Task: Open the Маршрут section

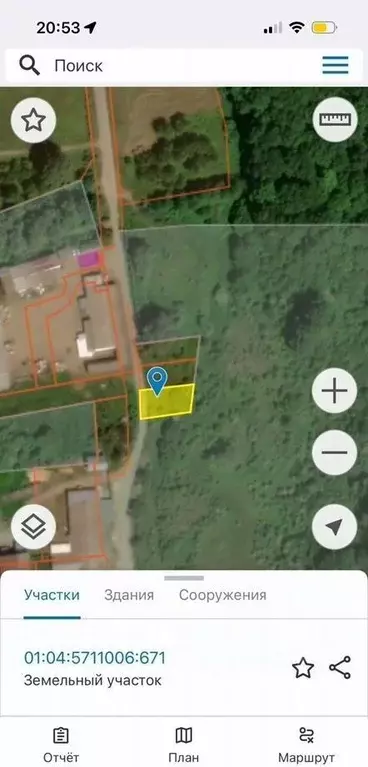Action: (307, 744)
